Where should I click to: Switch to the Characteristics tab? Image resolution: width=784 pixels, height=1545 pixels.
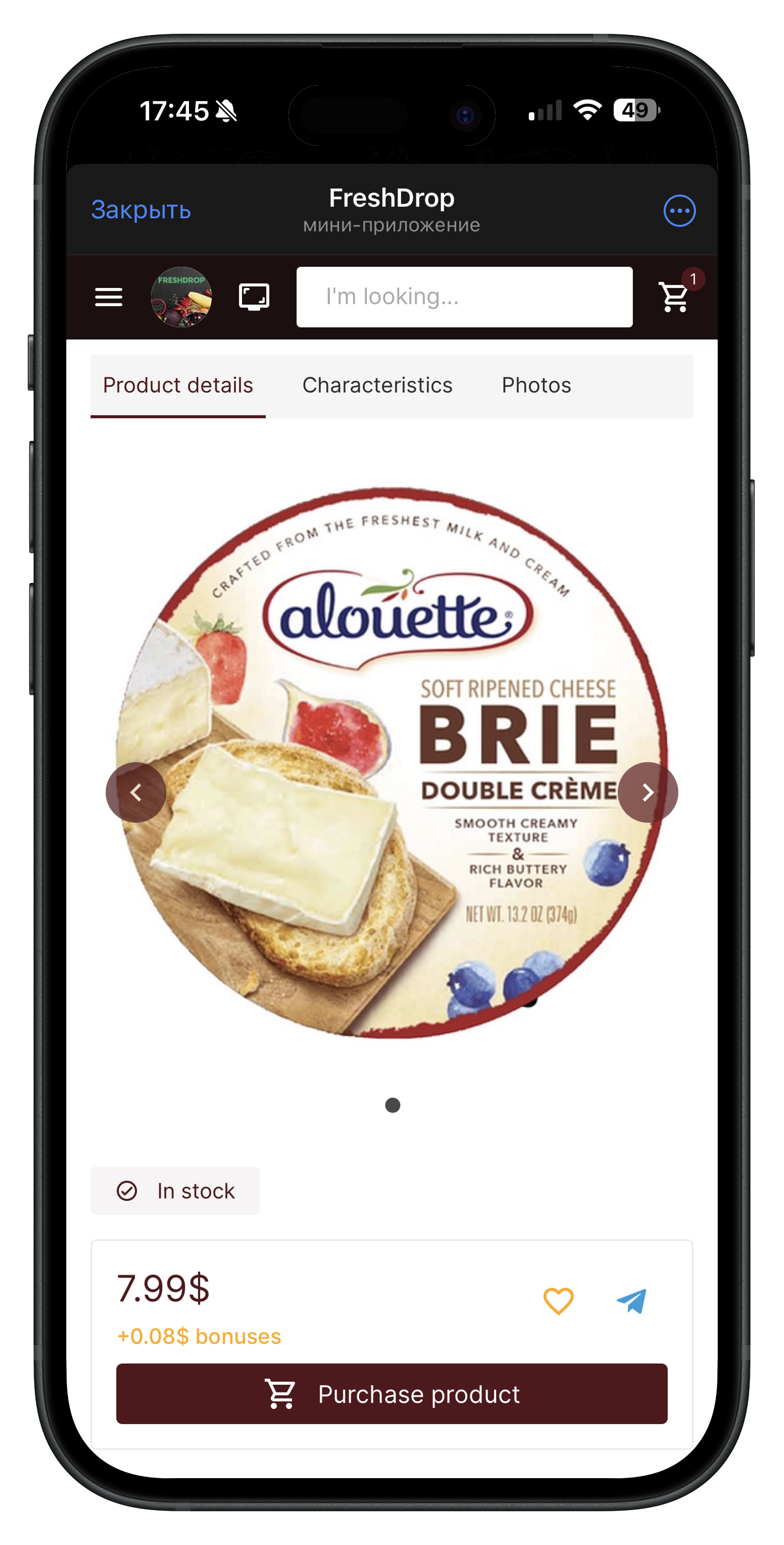pos(377,385)
